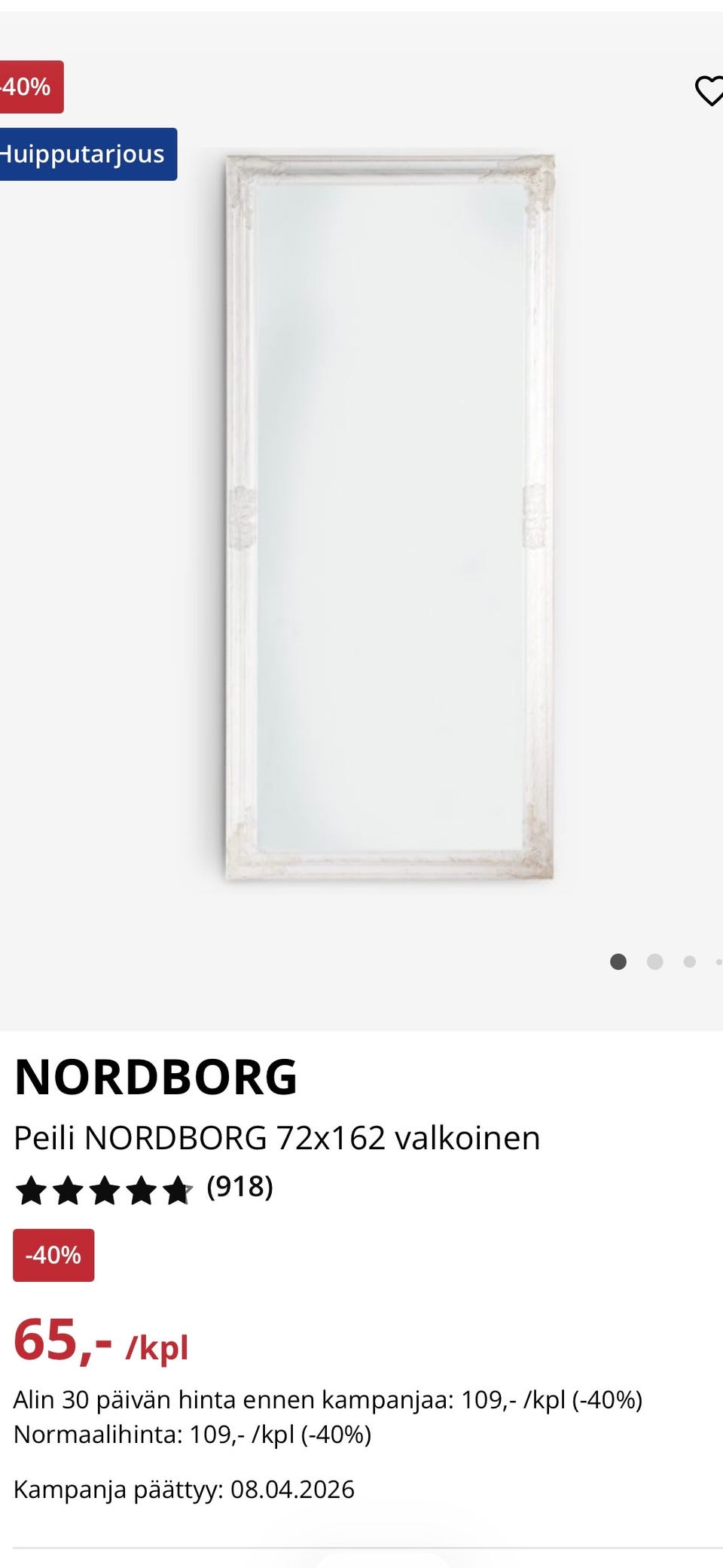Screen dimensions: 723x1568
Task: Open customer reviews star rating (918)
Action: 143,1188
